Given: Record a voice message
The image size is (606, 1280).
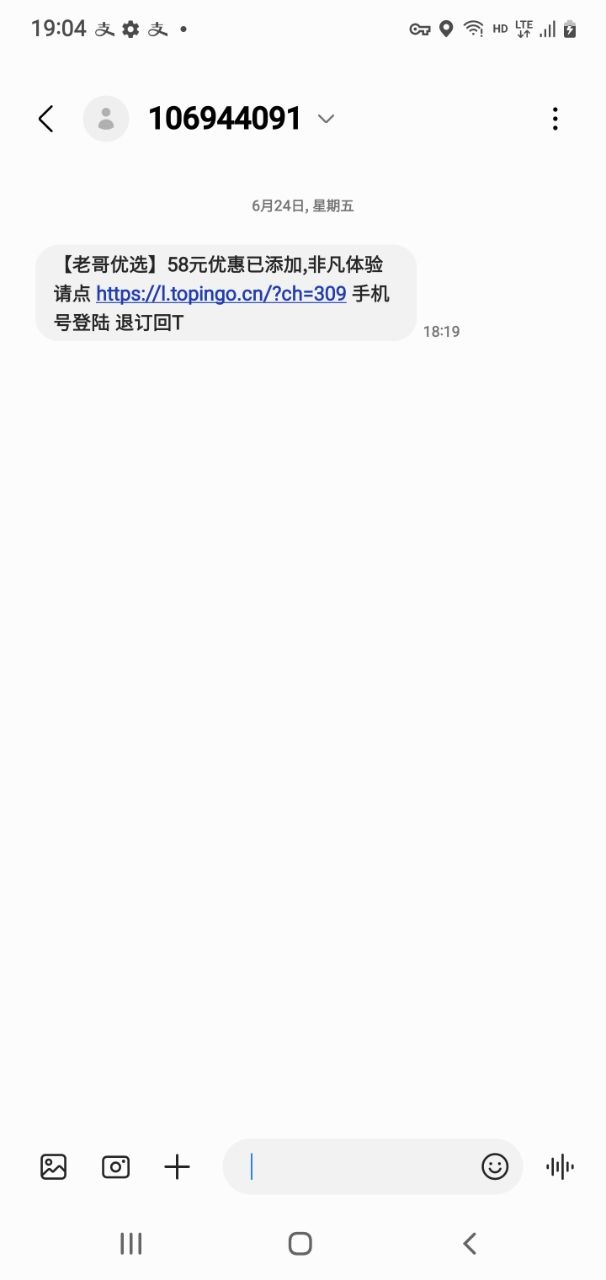Looking at the screenshot, I should 560,1166.
